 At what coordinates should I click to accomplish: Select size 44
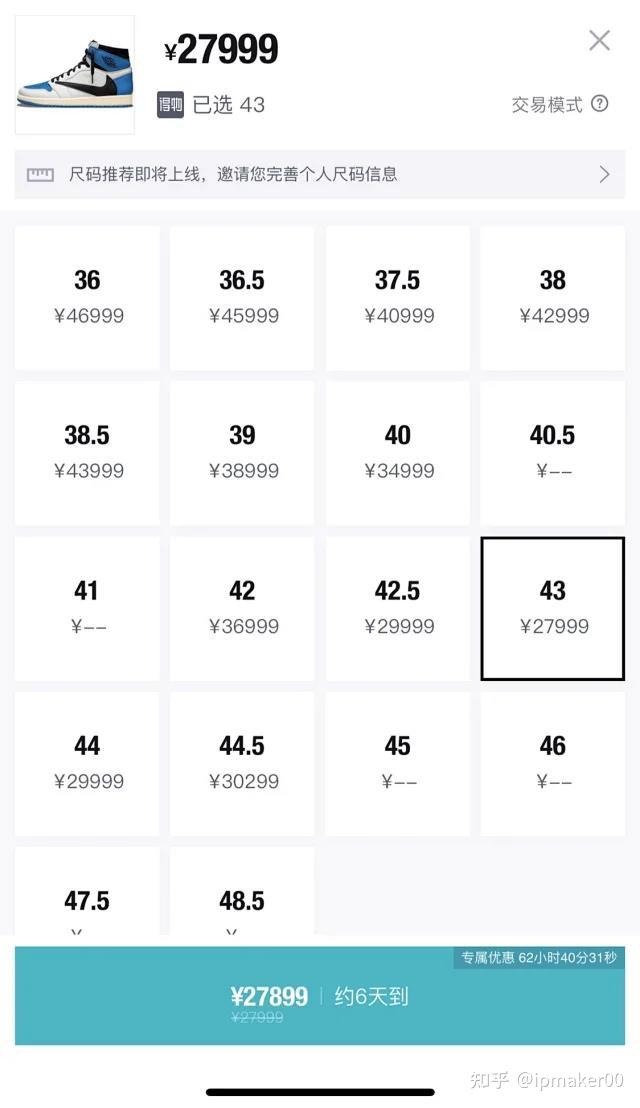click(x=87, y=763)
